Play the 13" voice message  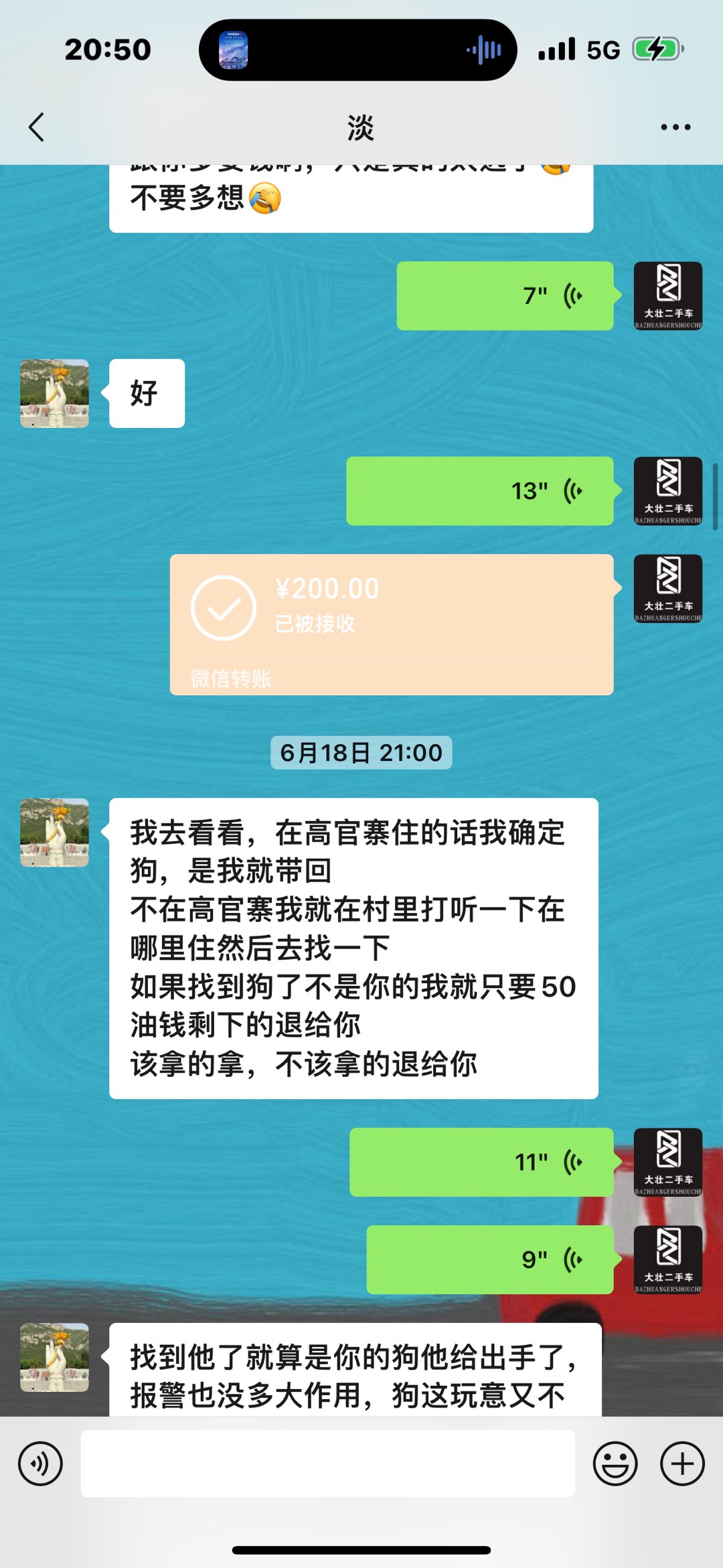480,491
